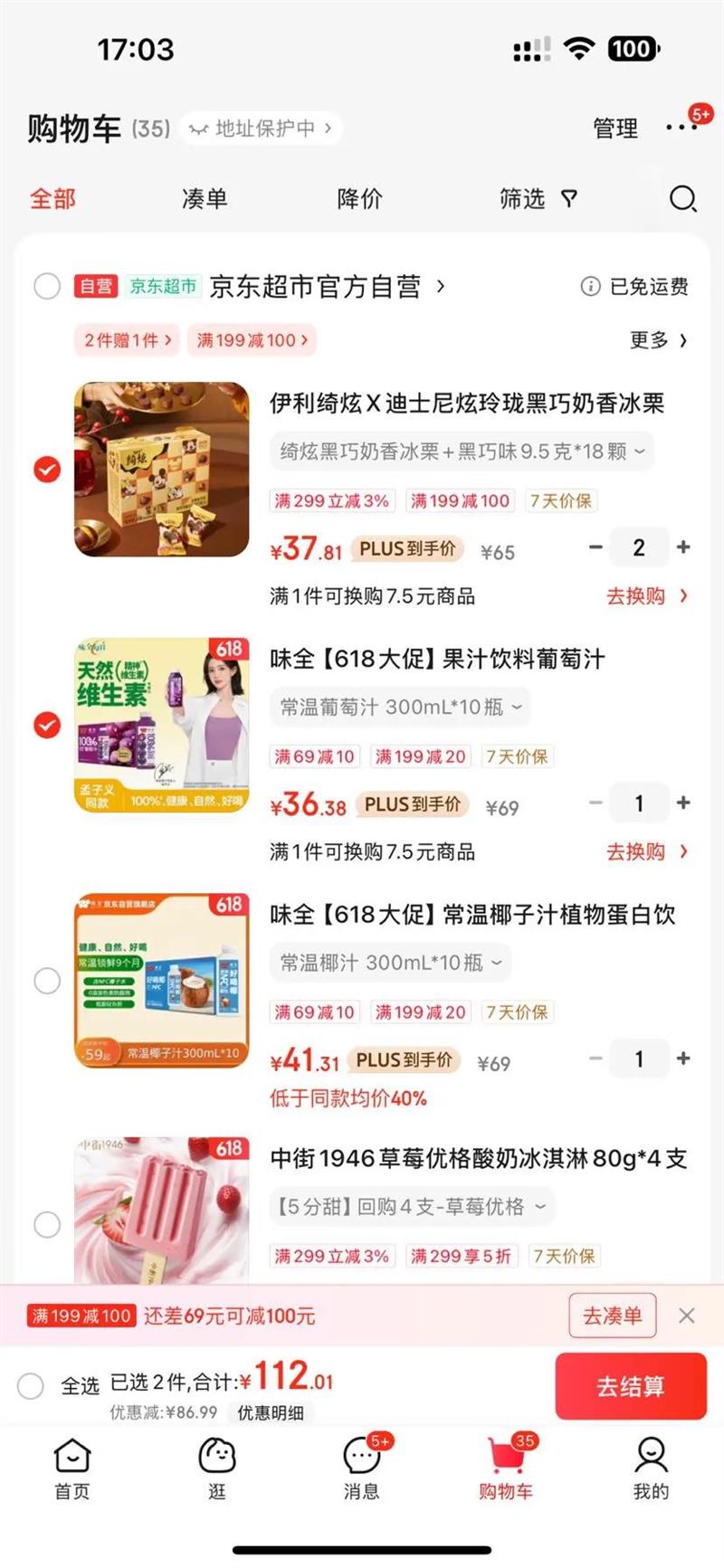Dismiss the 满199减100 promo banner
Image resolution: width=724 pixels, height=1568 pixels.
coord(687,1316)
